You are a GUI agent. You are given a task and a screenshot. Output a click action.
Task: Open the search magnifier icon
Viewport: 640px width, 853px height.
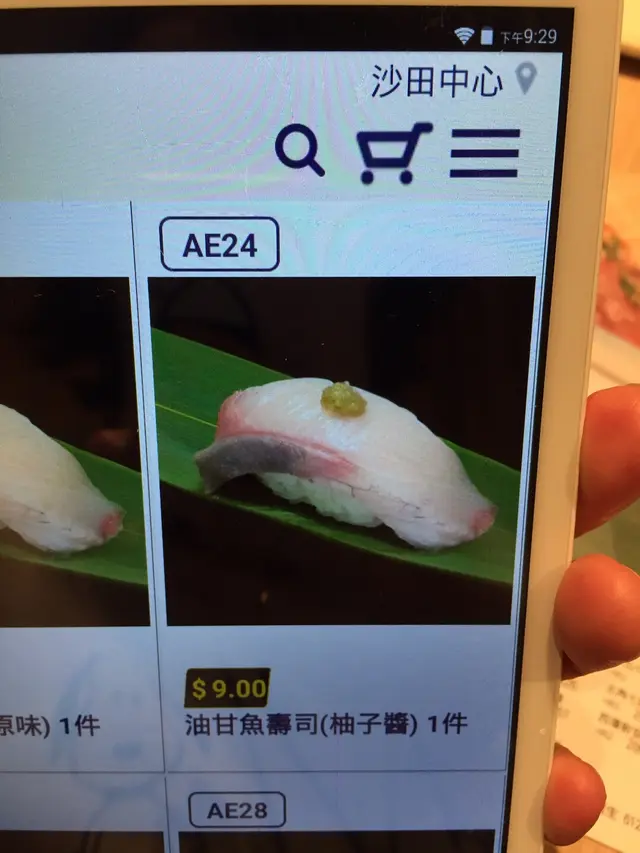click(299, 152)
